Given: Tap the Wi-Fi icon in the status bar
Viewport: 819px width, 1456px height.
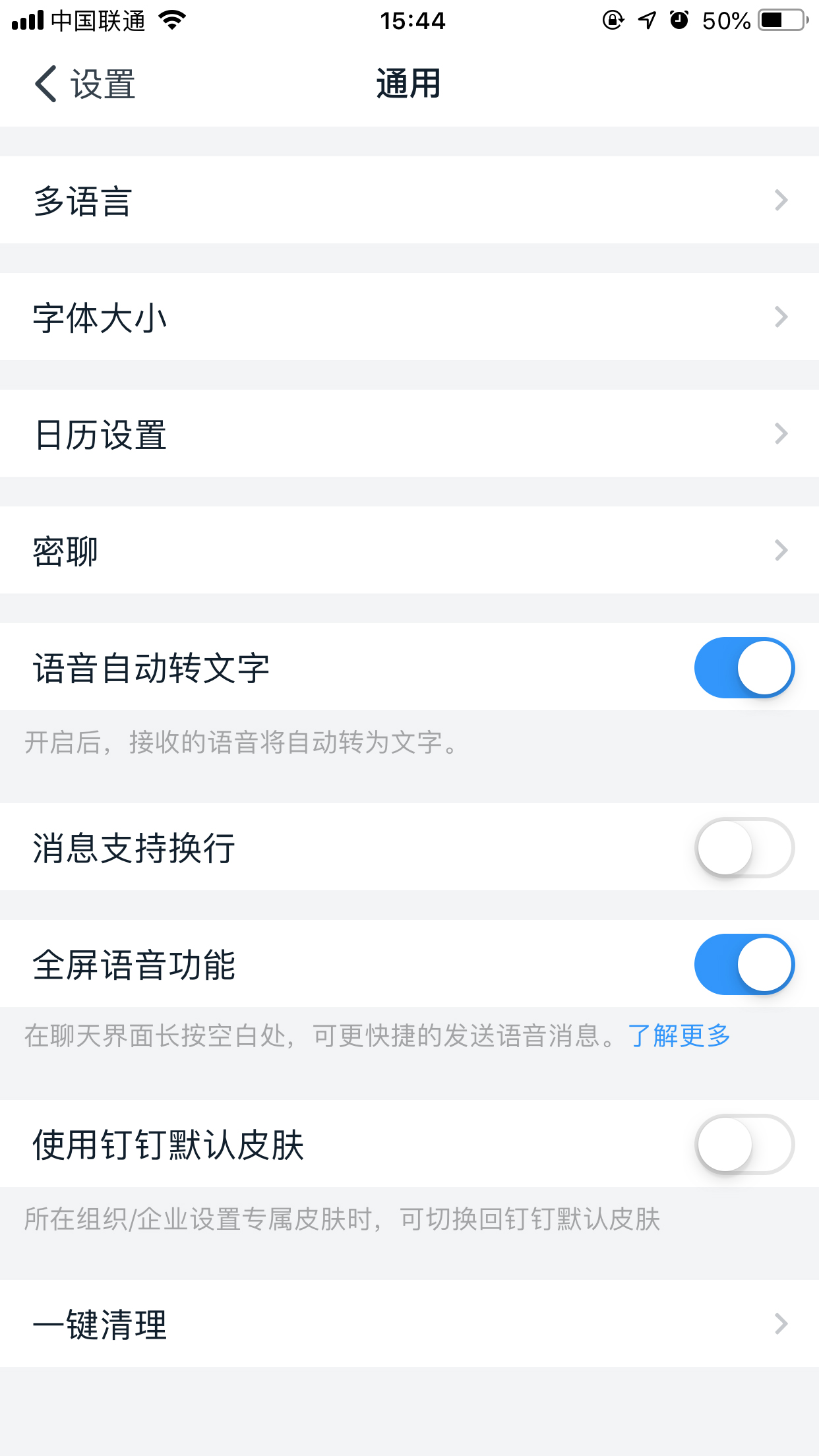Looking at the screenshot, I should pos(171,20).
